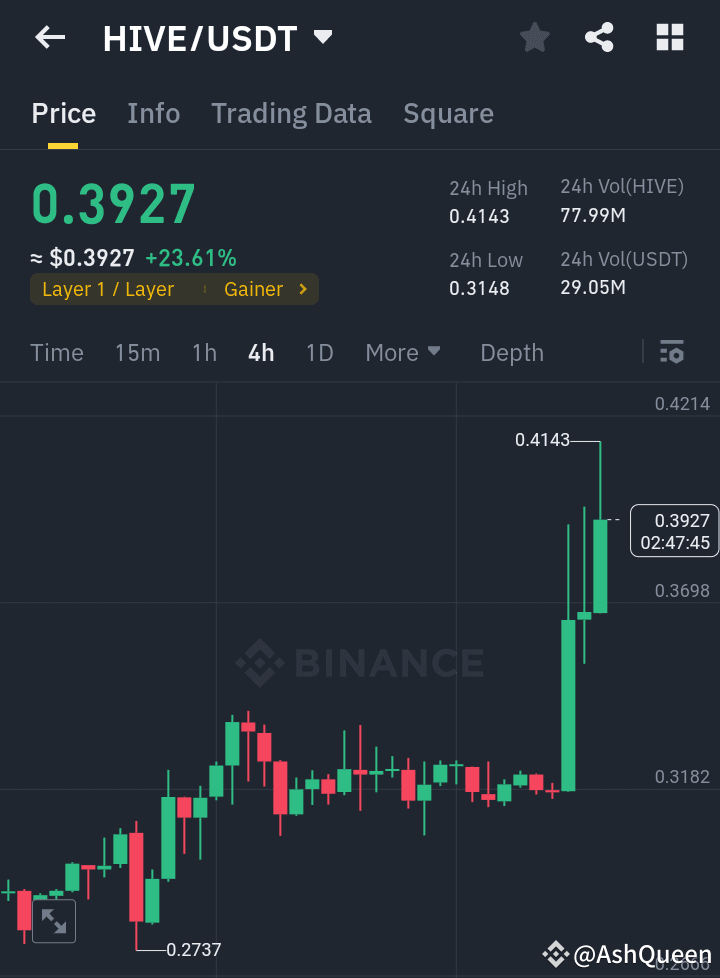720x978 pixels.
Task: Expand the More timeframe dropdown
Action: [x=402, y=352]
